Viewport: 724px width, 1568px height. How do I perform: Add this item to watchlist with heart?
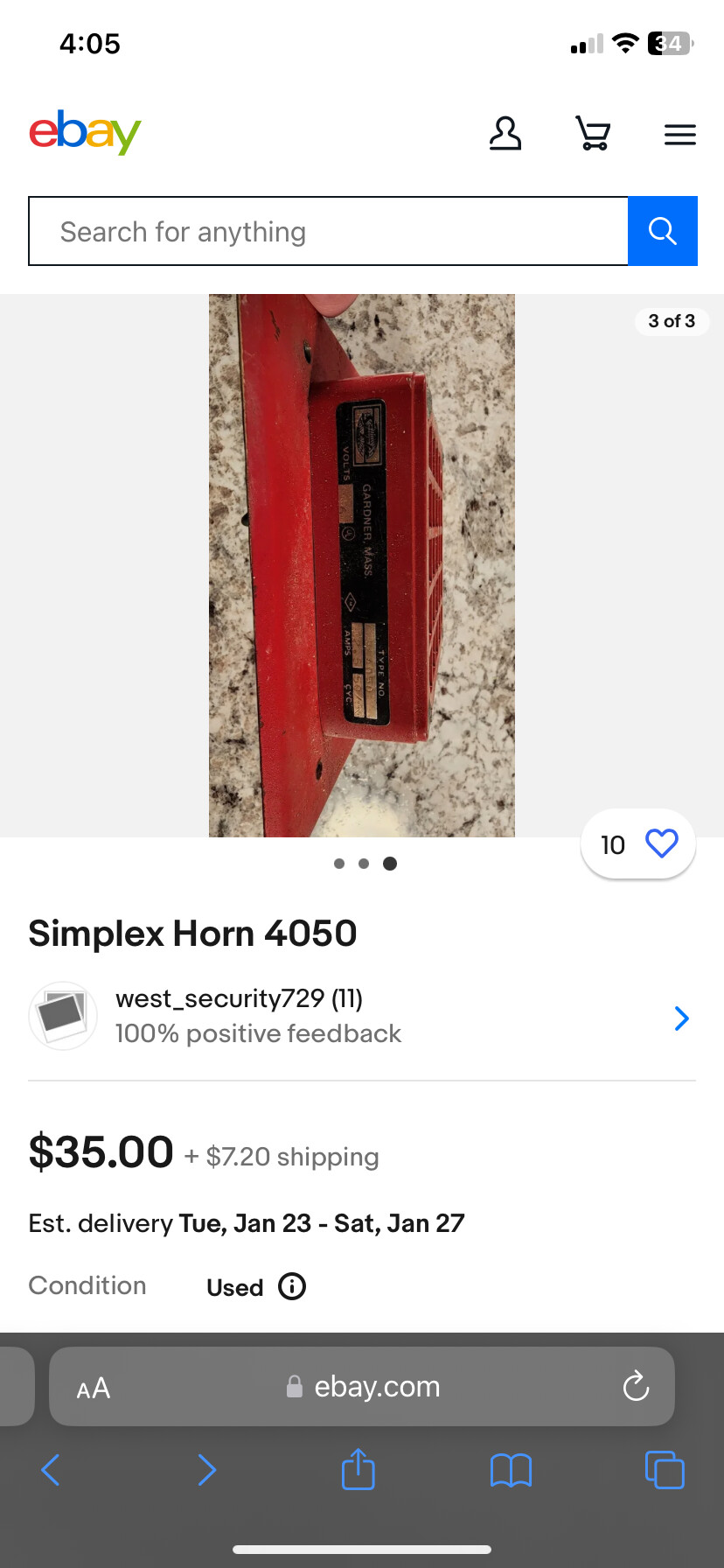[x=661, y=843]
